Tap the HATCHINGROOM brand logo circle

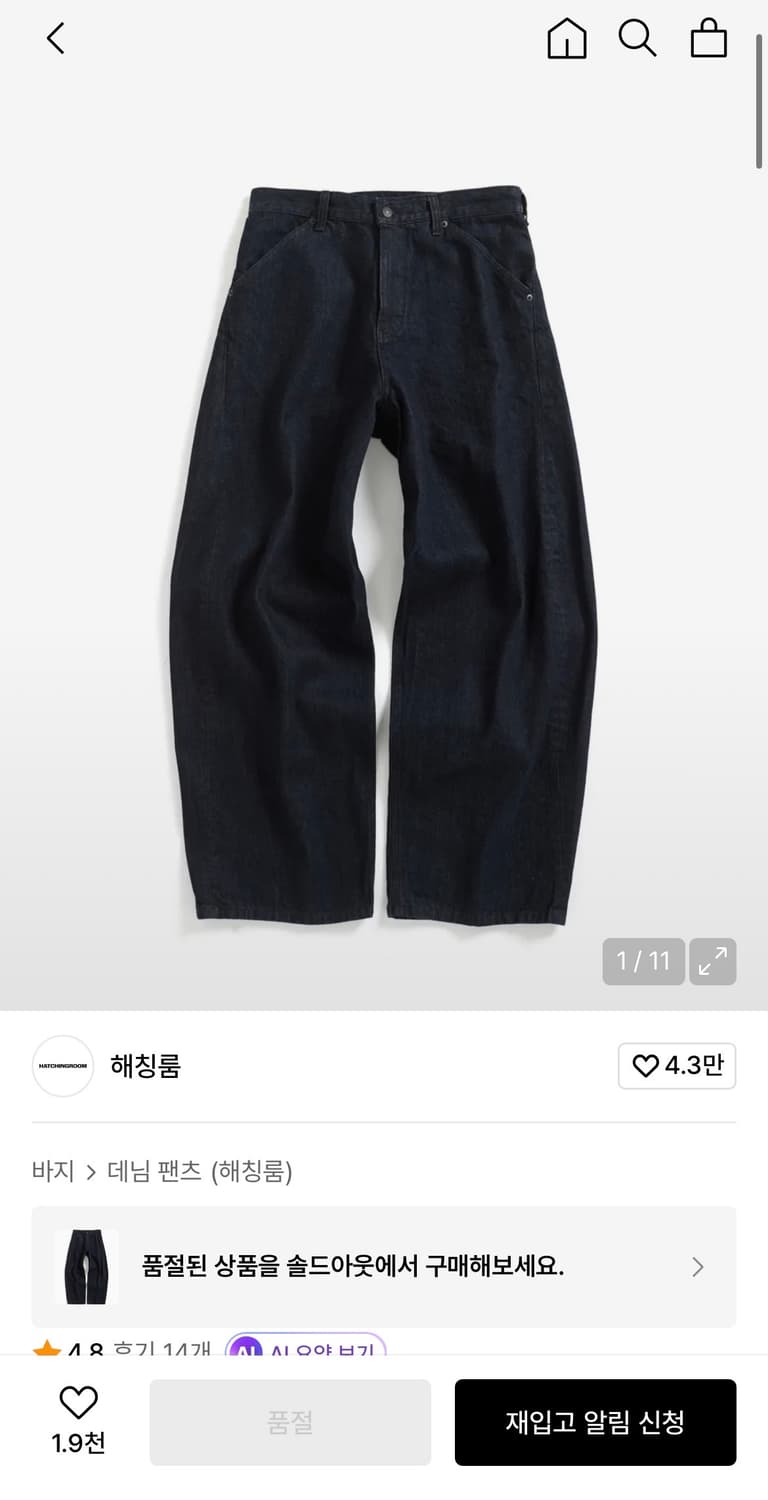click(x=63, y=1066)
